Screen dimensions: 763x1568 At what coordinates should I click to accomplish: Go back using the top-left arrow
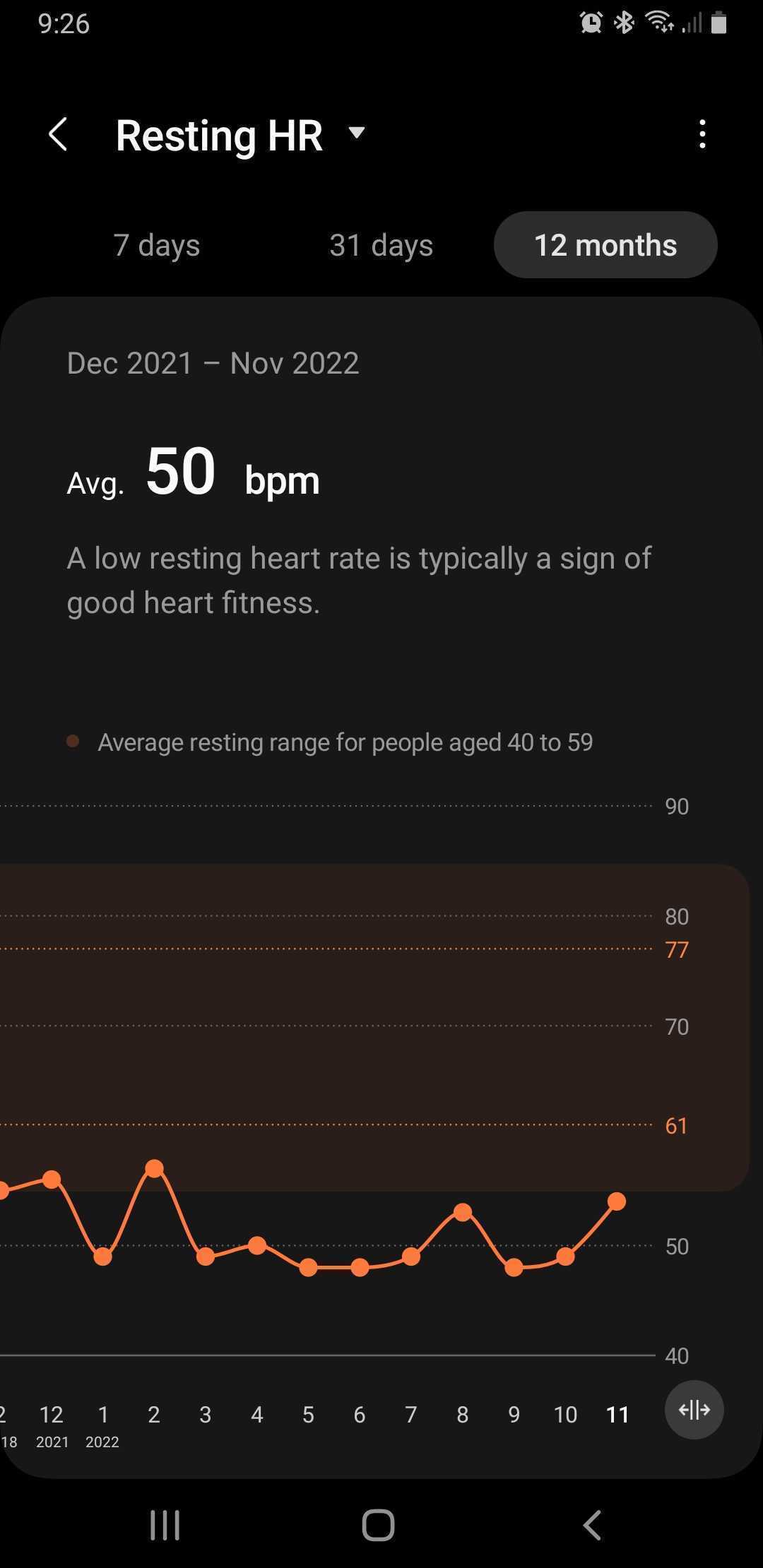click(x=58, y=134)
